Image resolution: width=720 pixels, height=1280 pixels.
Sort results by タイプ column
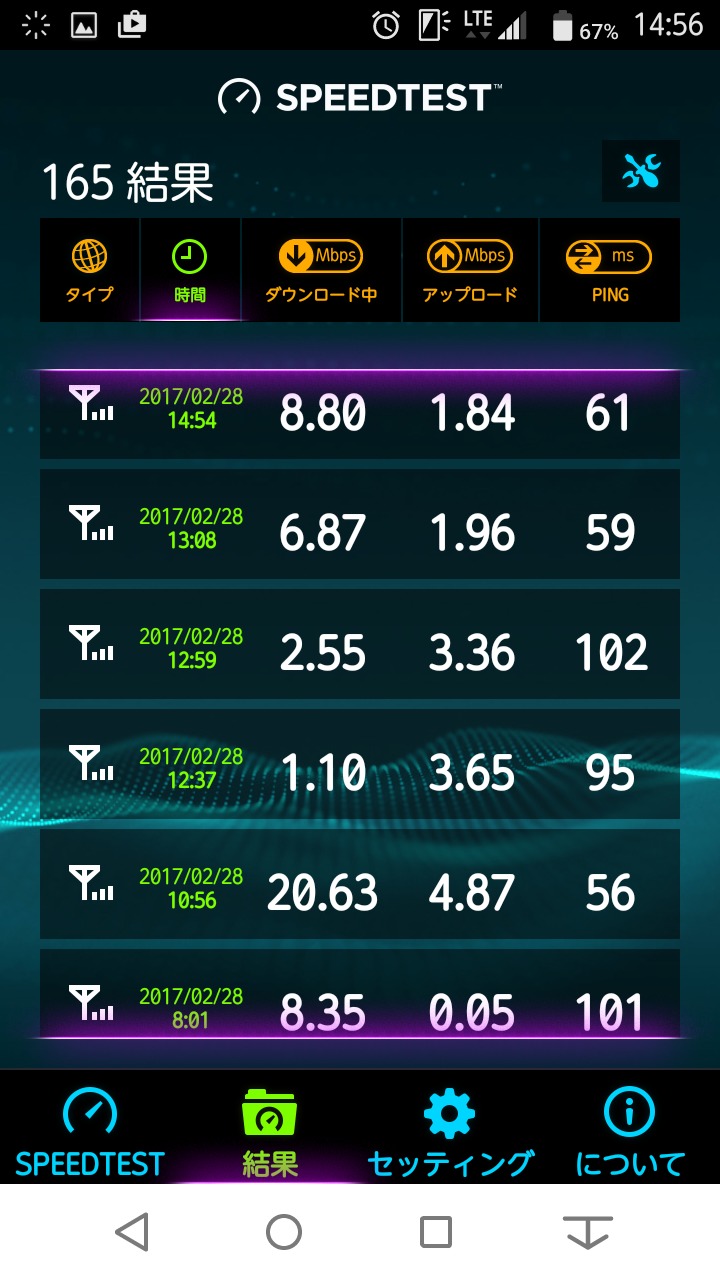[x=90, y=270]
